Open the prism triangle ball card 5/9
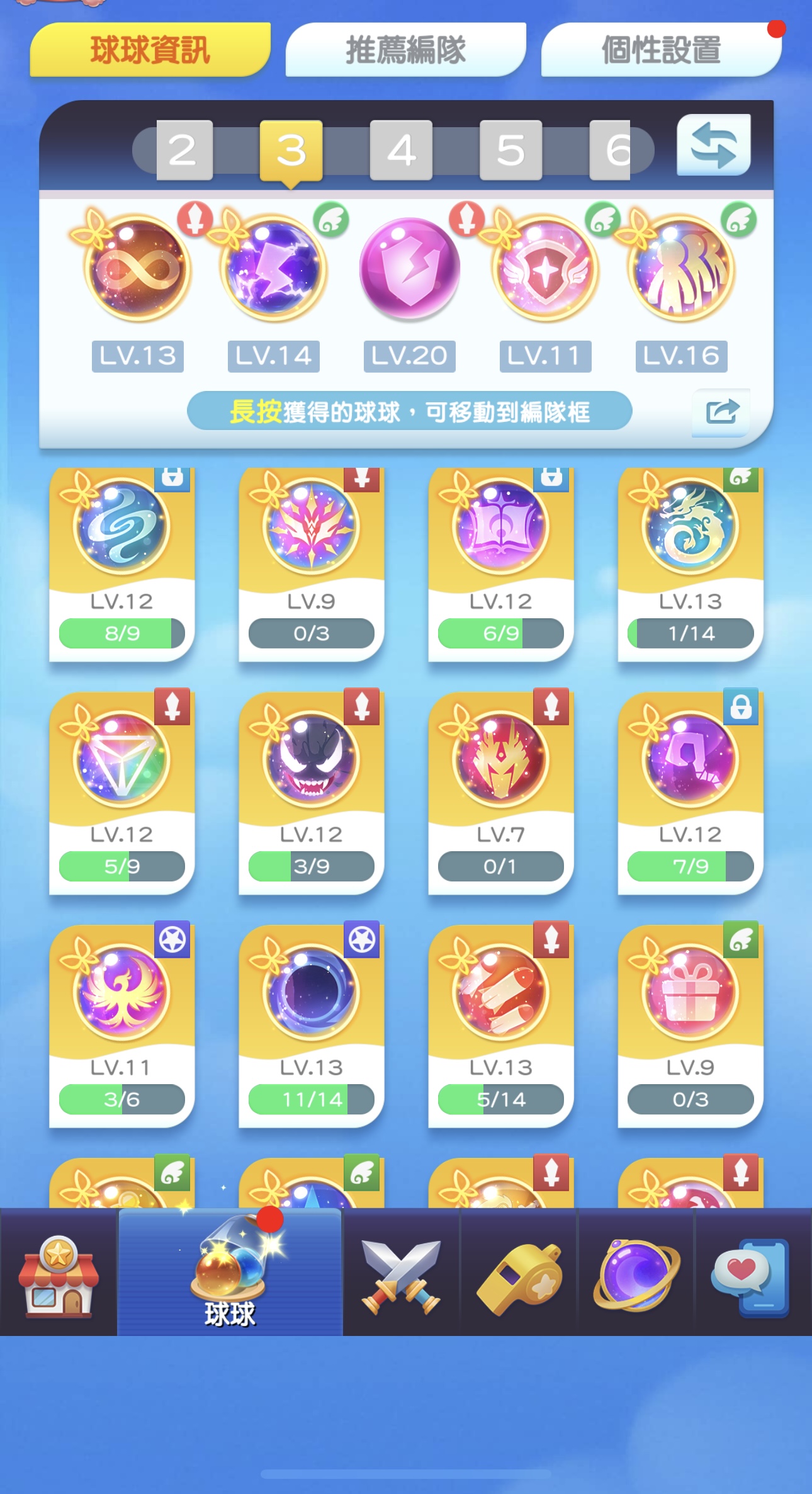The image size is (812, 1494). 122,792
